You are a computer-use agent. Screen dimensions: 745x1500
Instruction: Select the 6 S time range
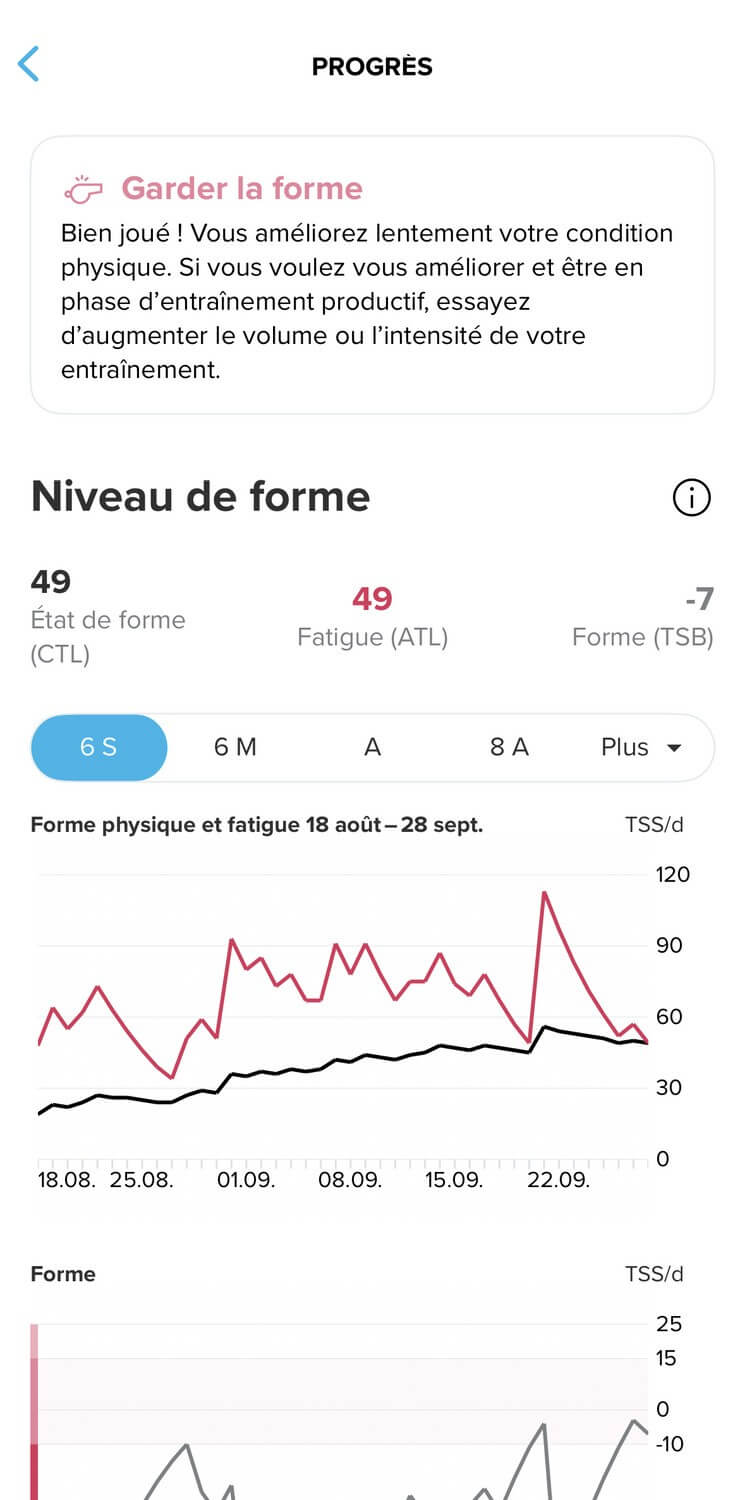[x=99, y=747]
